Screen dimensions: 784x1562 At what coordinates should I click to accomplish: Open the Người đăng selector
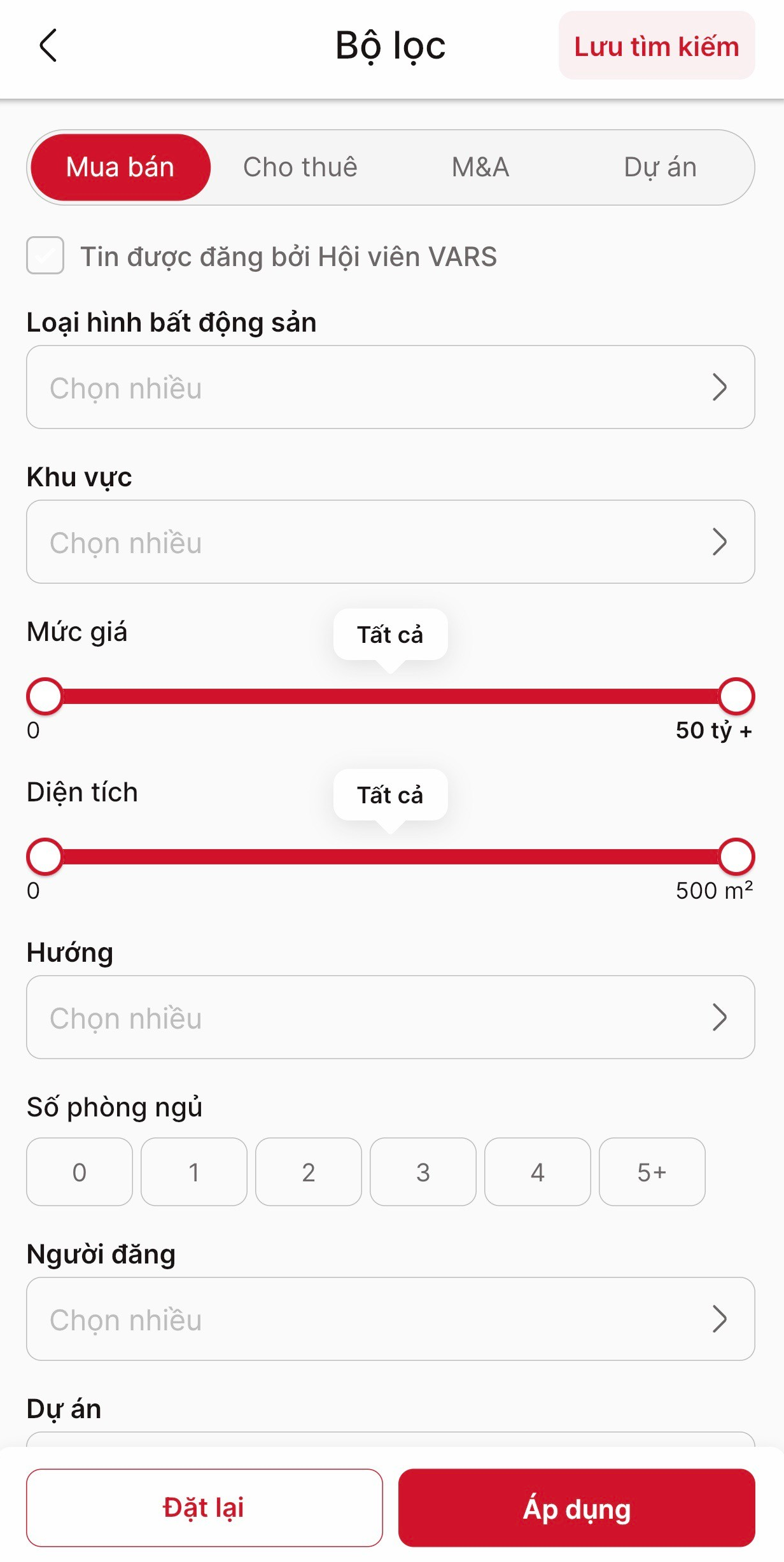tap(390, 1319)
